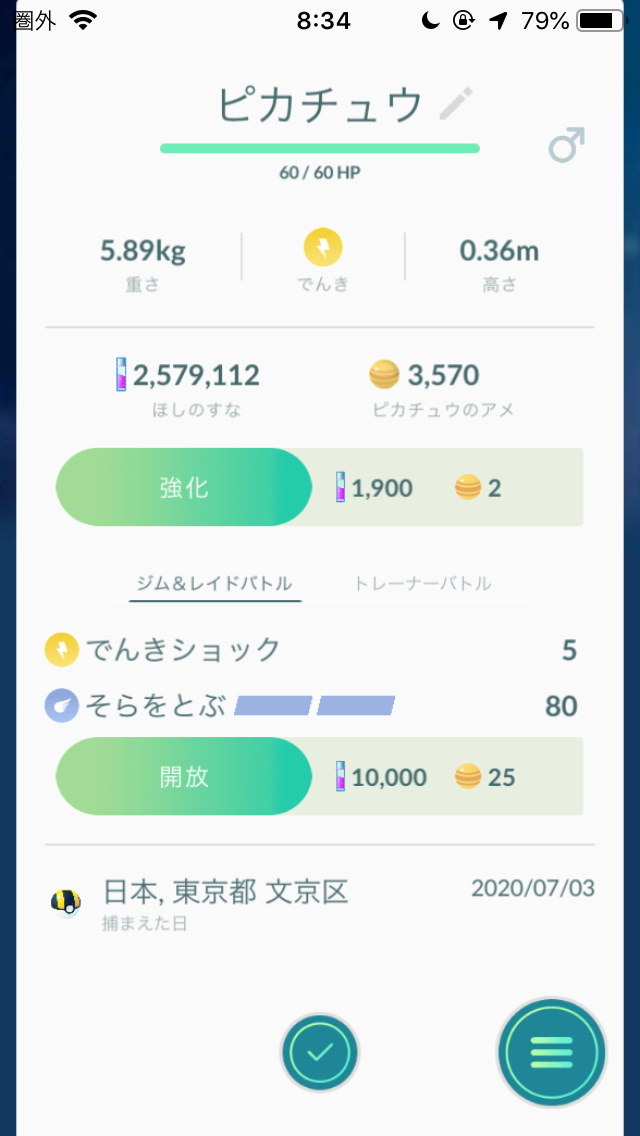Switch to the トレーナーバトル tab
Viewport: 640px width, 1136px height.
(x=423, y=583)
